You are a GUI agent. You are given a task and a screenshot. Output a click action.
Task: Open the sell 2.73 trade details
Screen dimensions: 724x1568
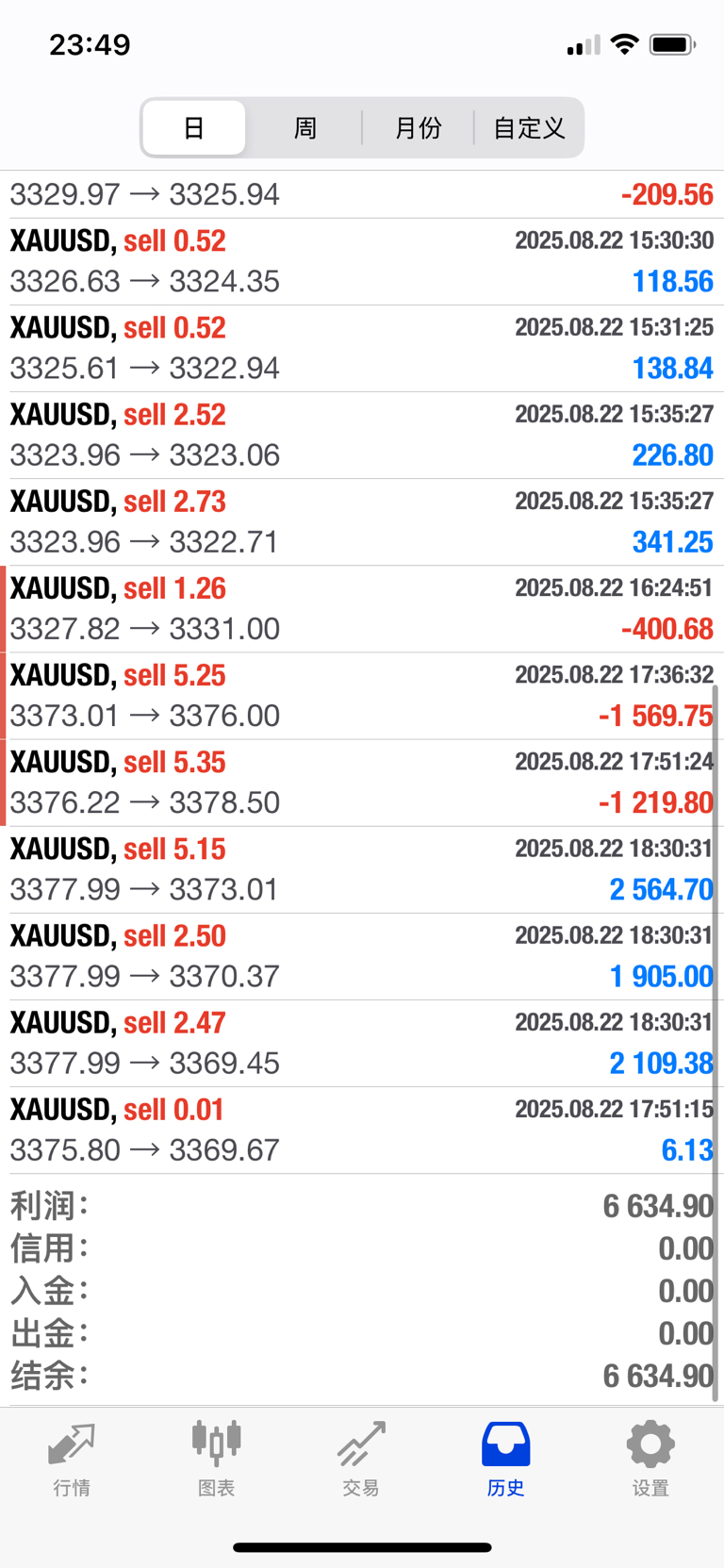tap(362, 522)
